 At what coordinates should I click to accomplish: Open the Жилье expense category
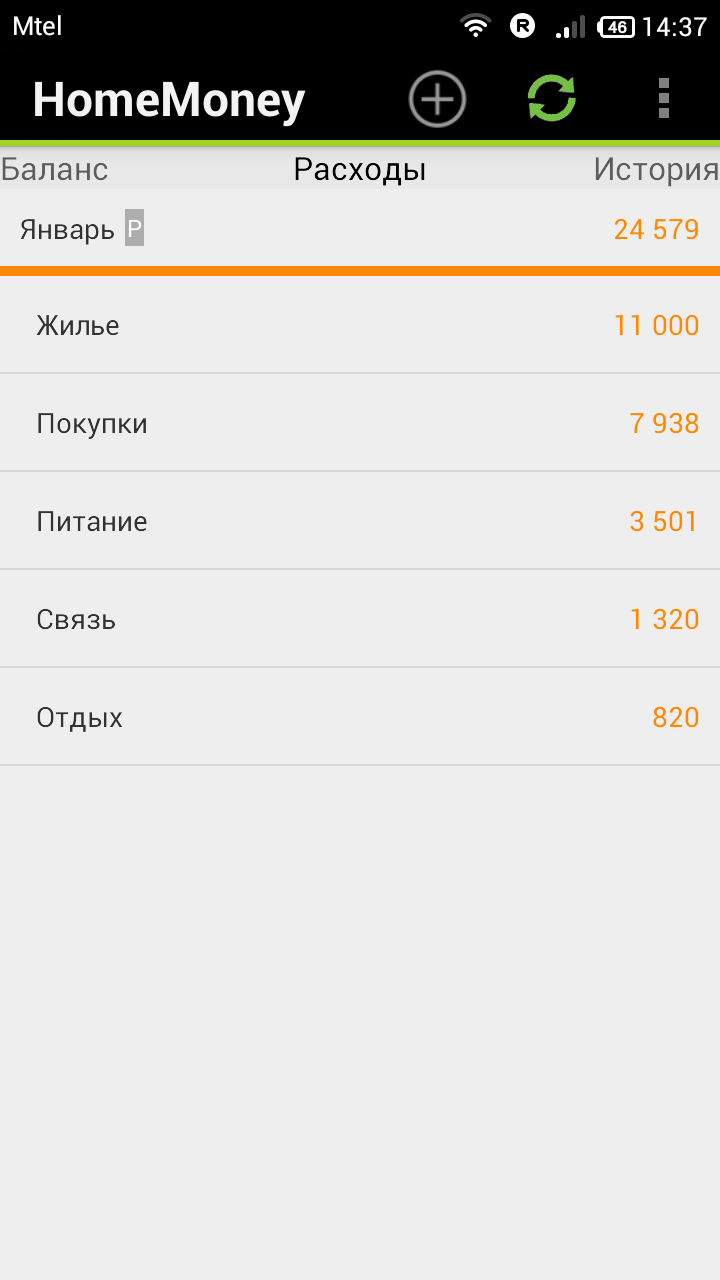click(360, 325)
